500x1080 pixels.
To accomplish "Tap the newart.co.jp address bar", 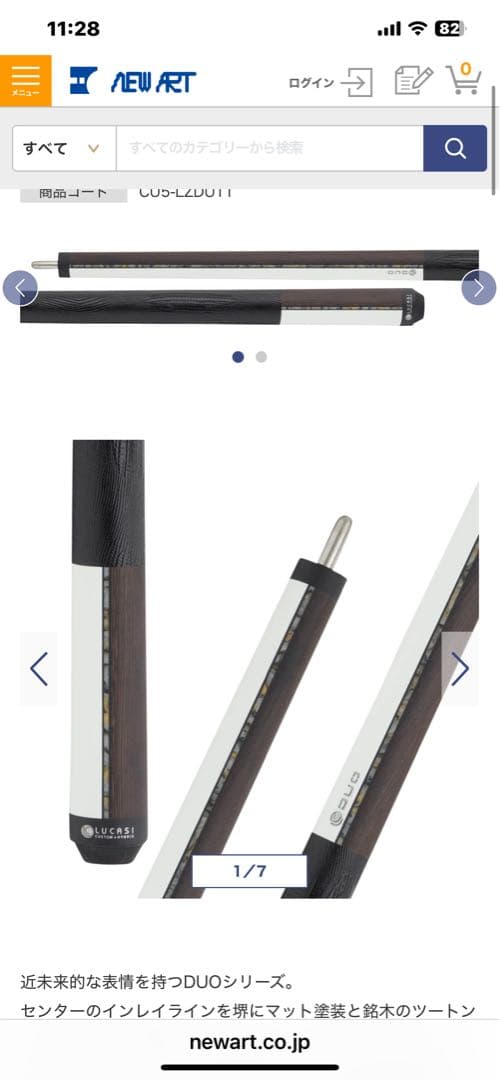I will (250, 1043).
